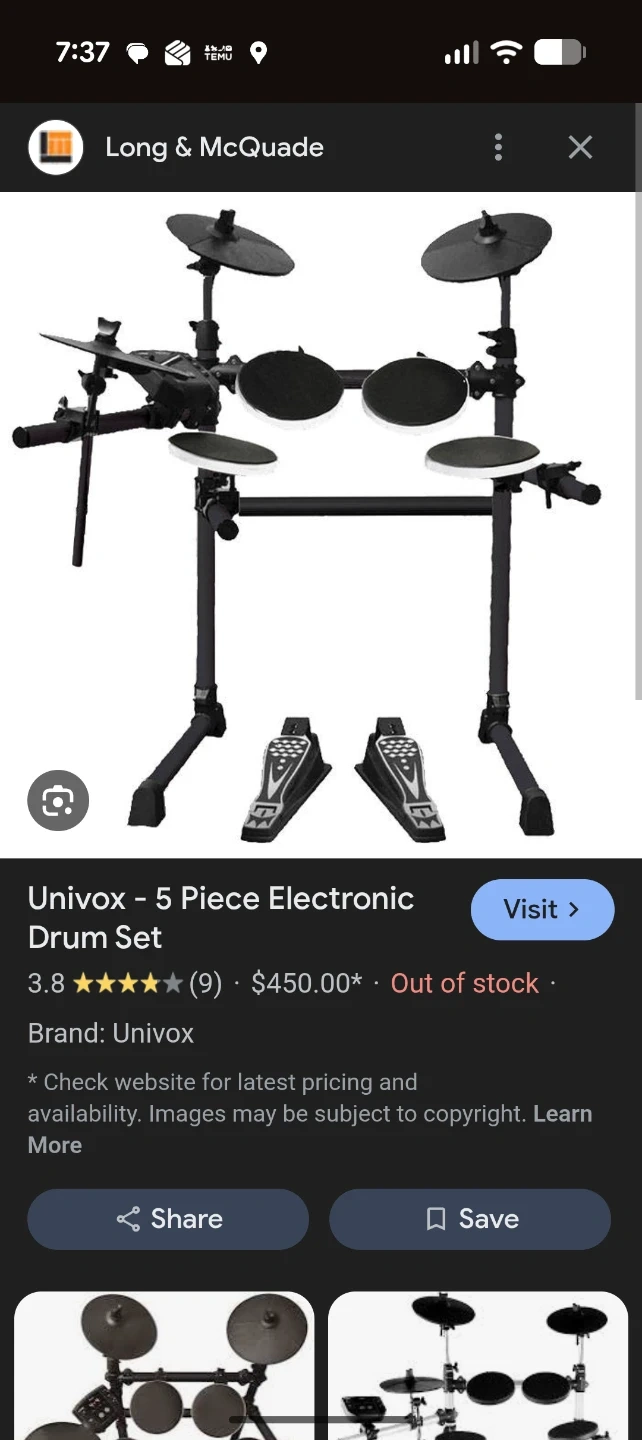Save the Univox drum set image
Screen dimensions: 642x1440
tap(470, 1219)
